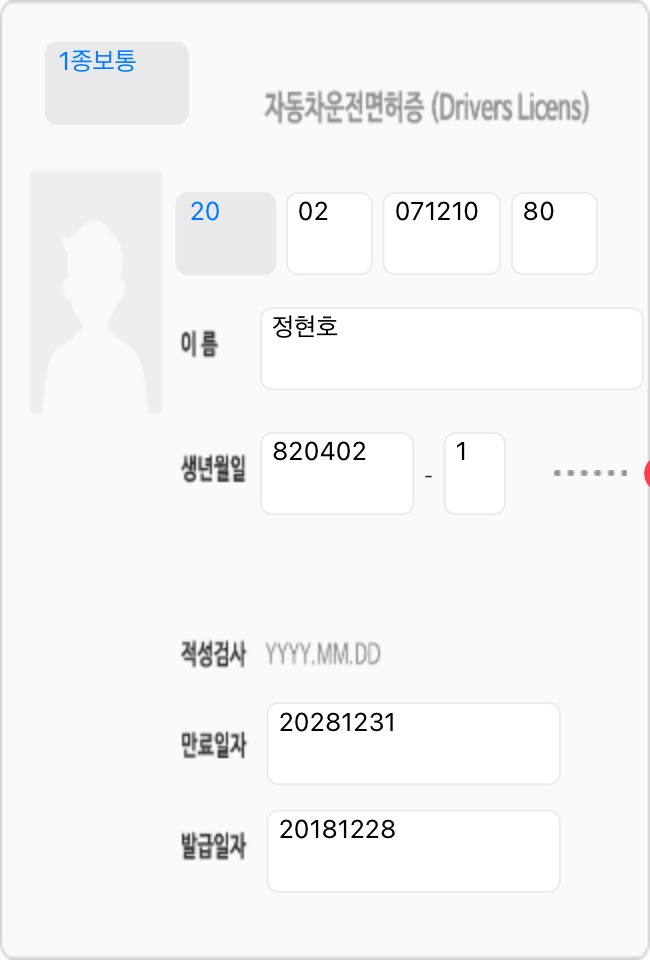The image size is (650, 960).
Task: Open the license region code selector showing 20
Action: click(225, 233)
